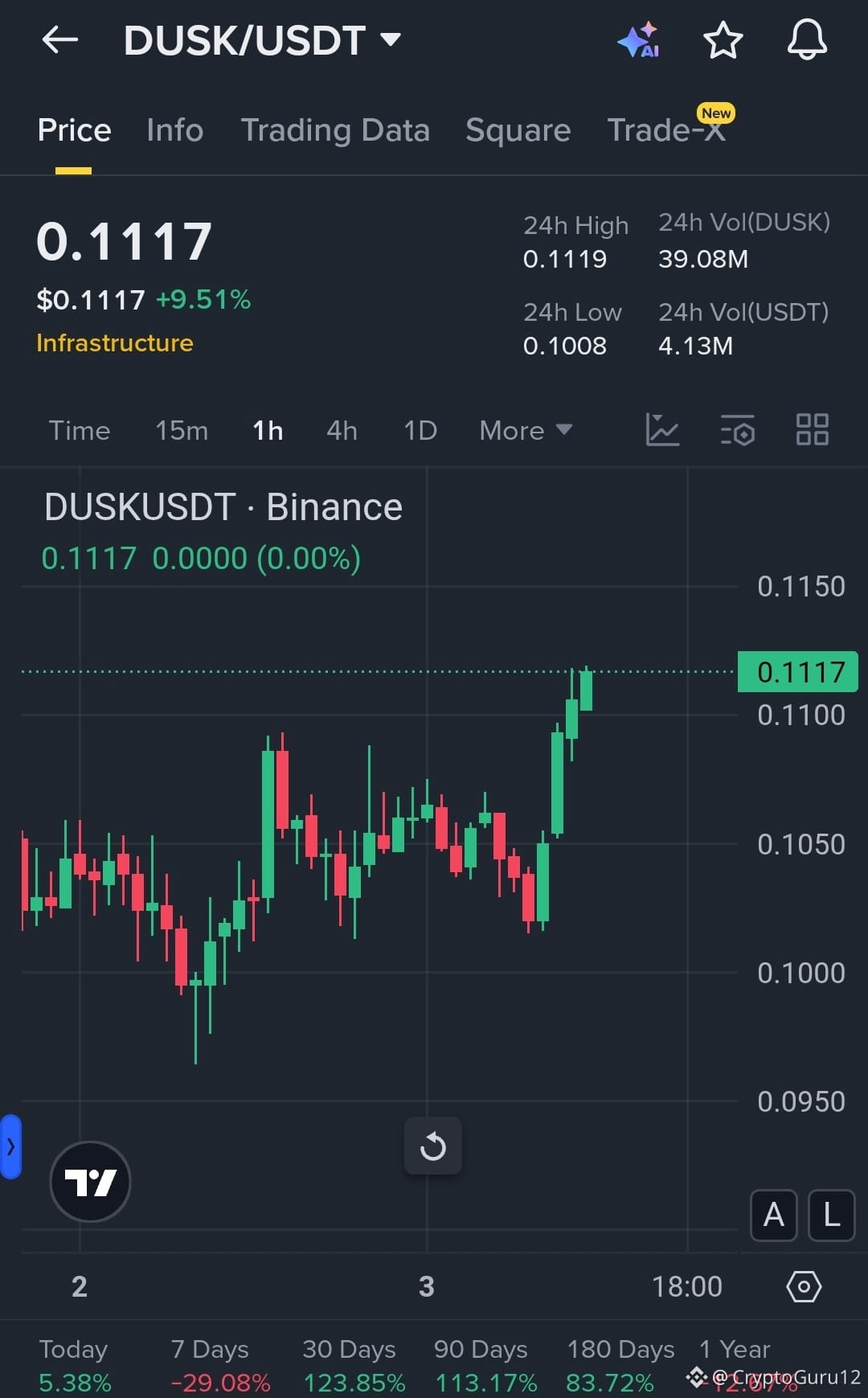Image resolution: width=868 pixels, height=1398 pixels.
Task: Select the 15m chart interval
Action: (x=182, y=430)
